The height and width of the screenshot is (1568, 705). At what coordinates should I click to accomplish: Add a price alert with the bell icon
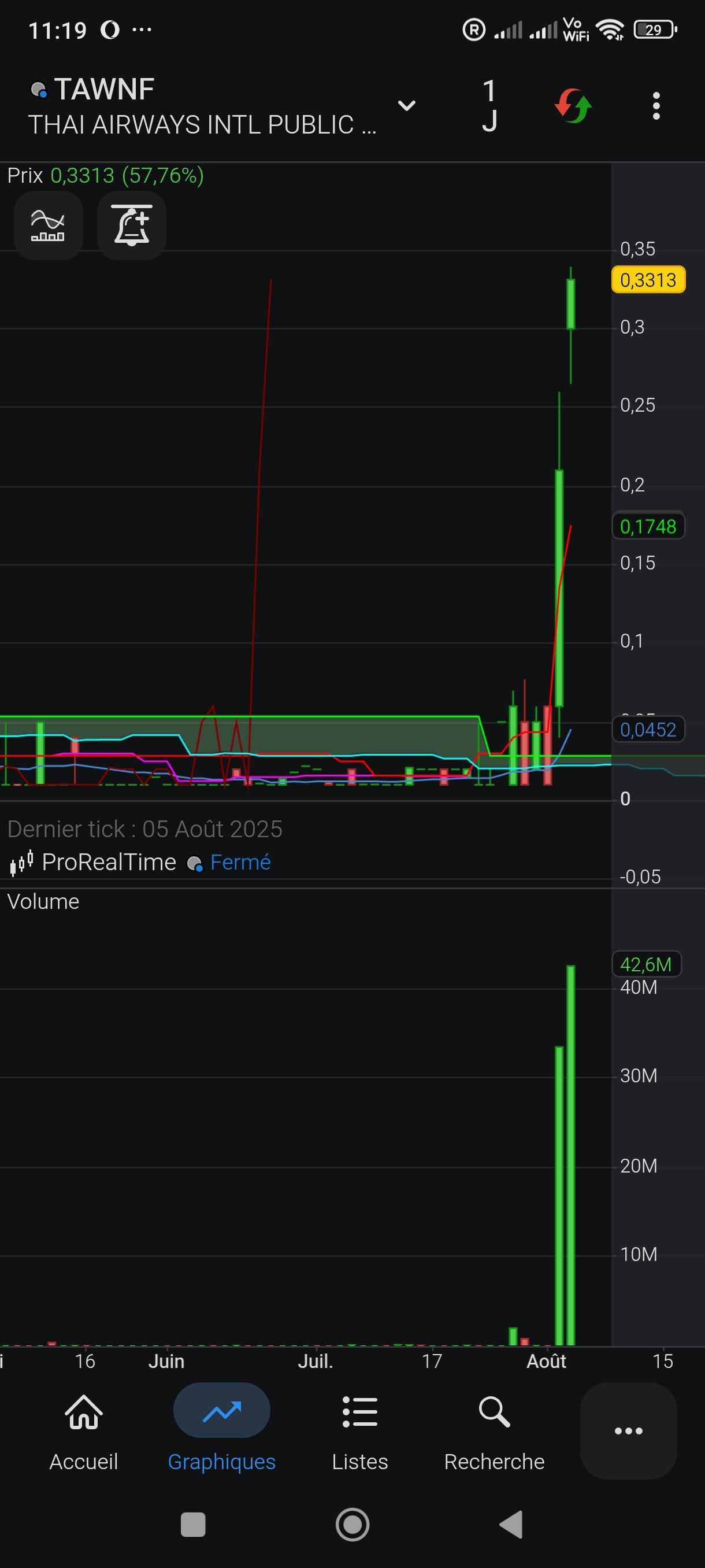pos(132,226)
